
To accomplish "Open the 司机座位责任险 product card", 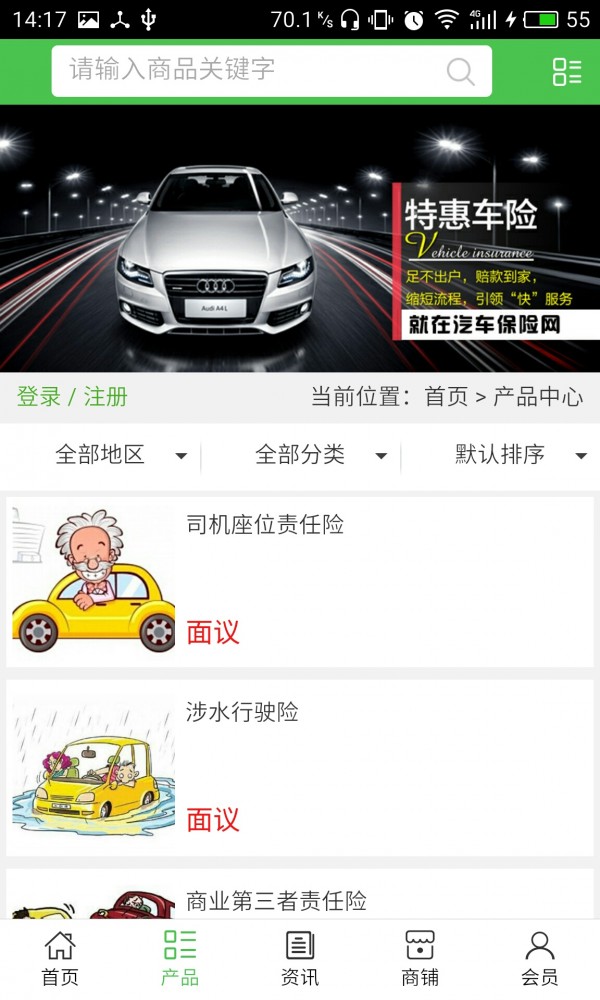I will [x=300, y=582].
